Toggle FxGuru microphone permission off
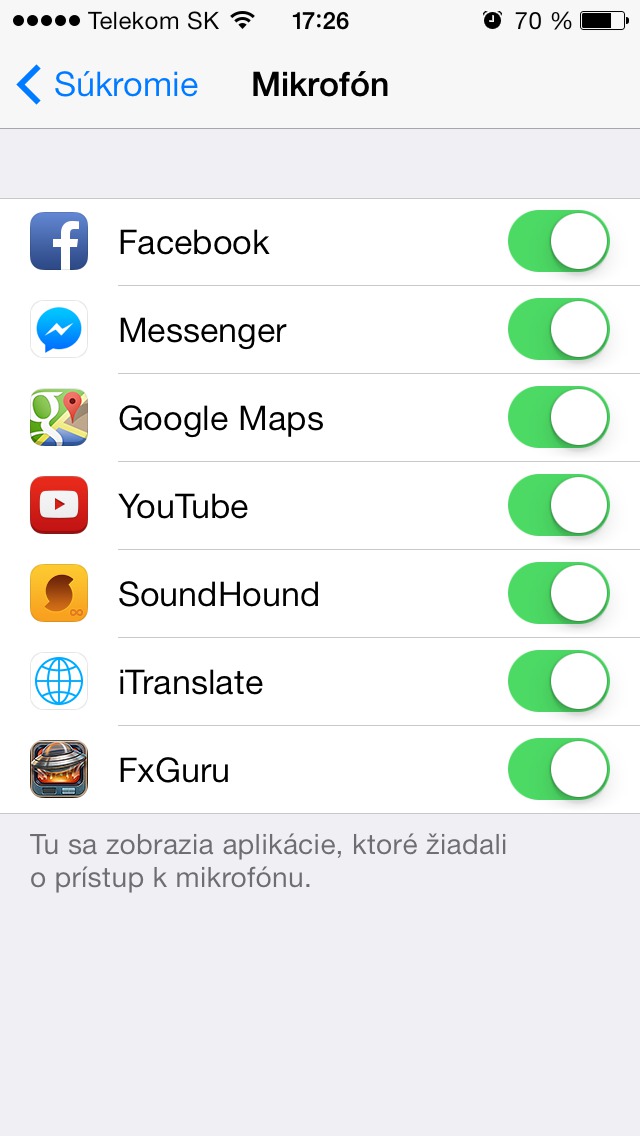 (x=558, y=770)
